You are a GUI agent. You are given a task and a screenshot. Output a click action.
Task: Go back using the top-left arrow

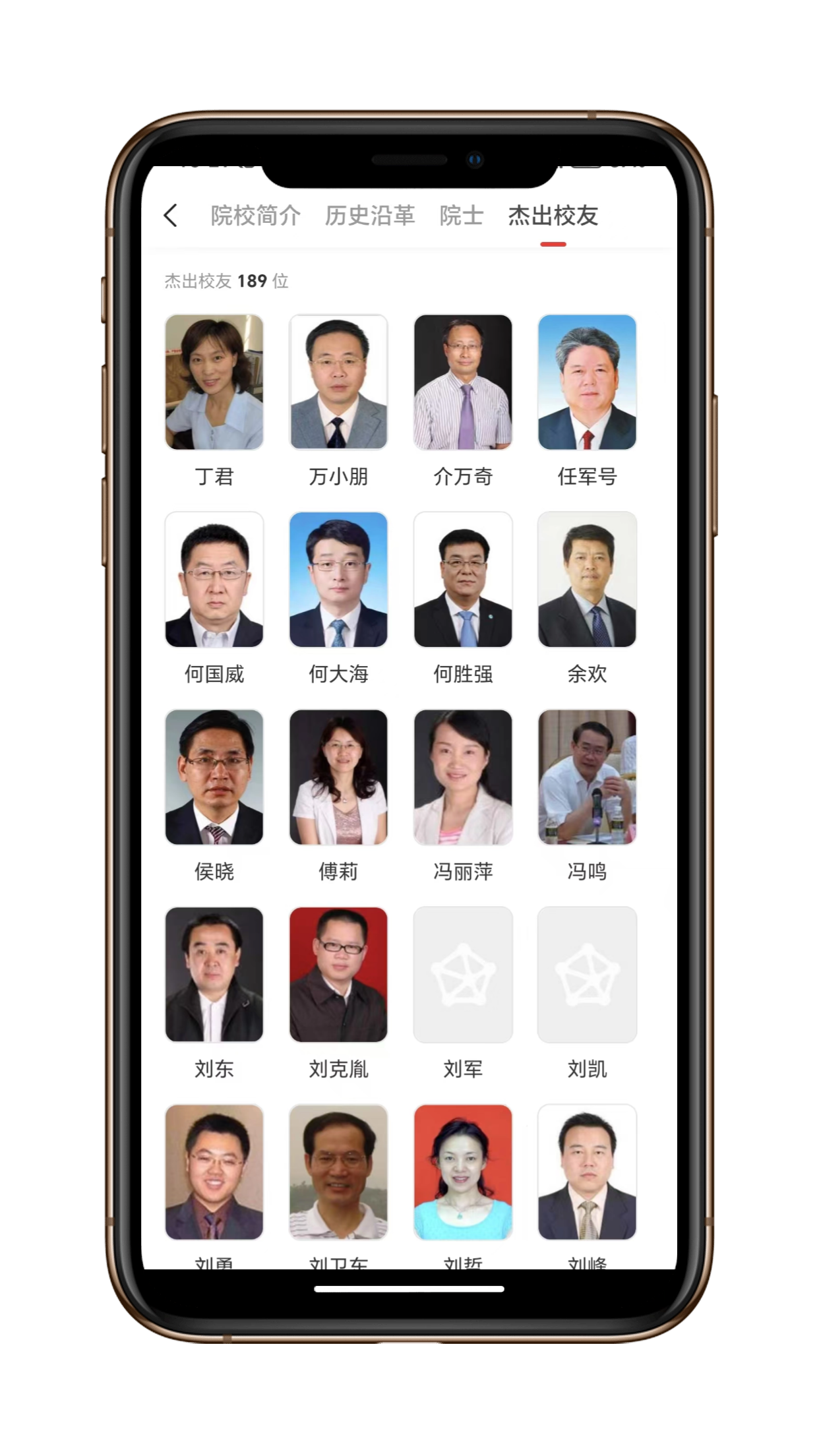pos(171,216)
